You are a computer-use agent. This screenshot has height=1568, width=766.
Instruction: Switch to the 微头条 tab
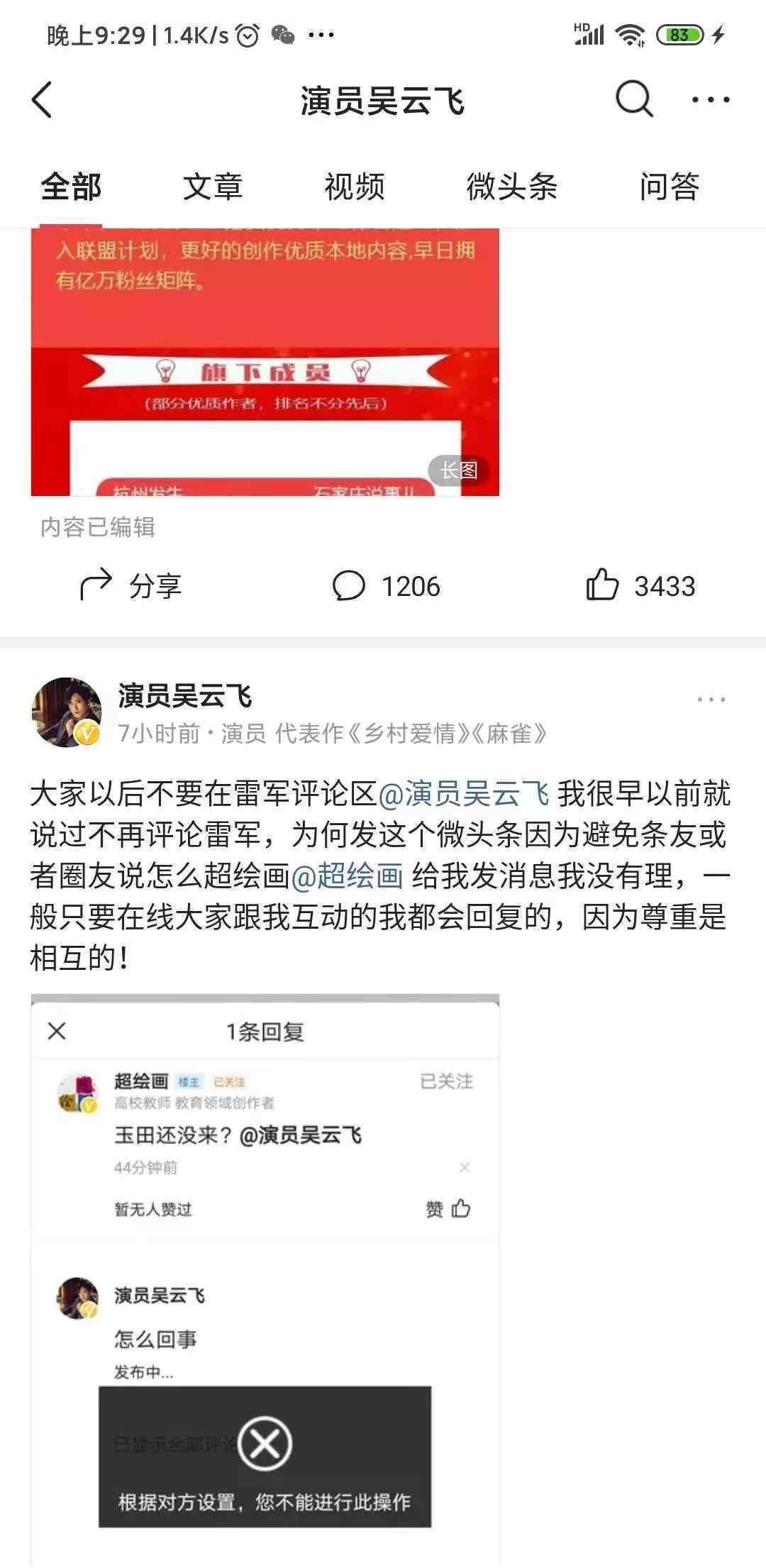click(x=511, y=187)
